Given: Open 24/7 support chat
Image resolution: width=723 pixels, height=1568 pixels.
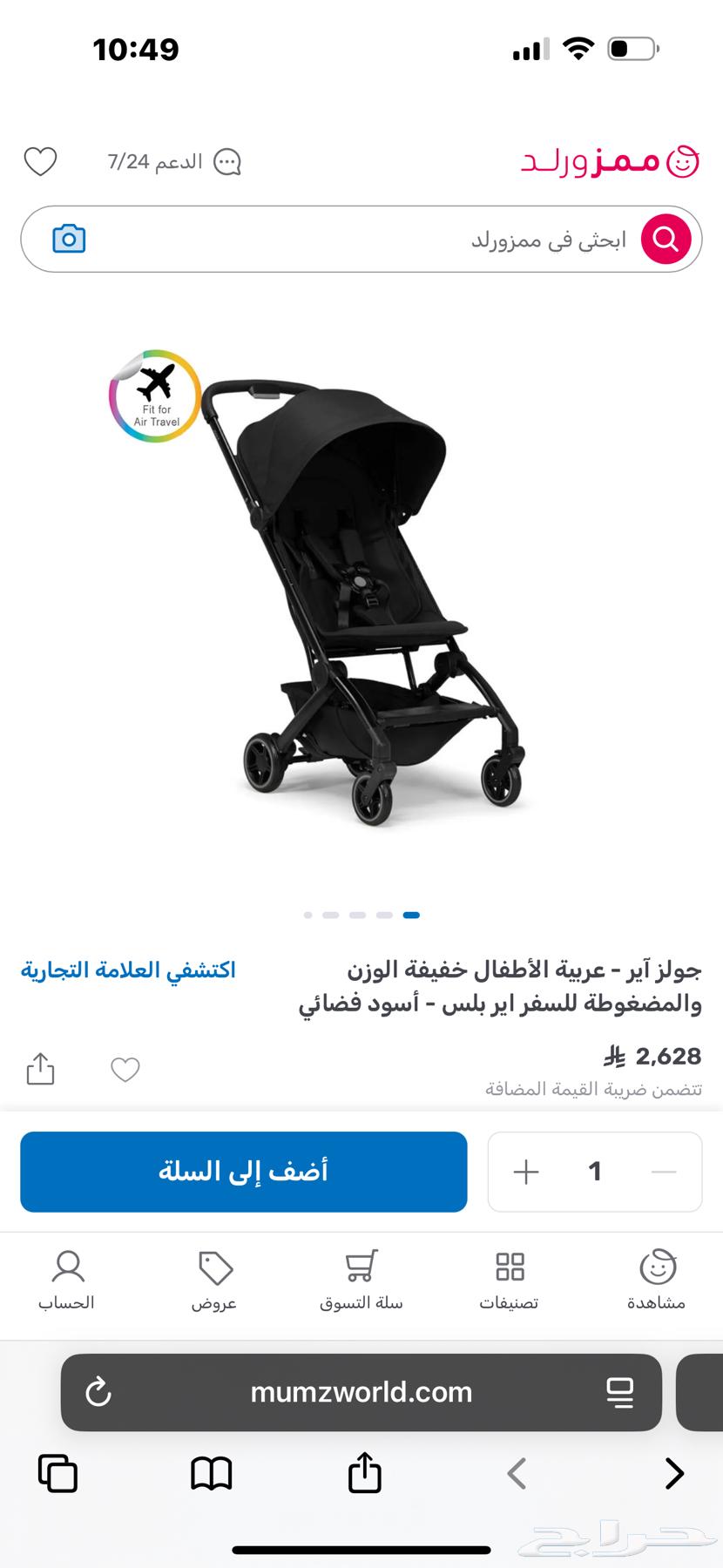Looking at the screenshot, I should tap(175, 162).
